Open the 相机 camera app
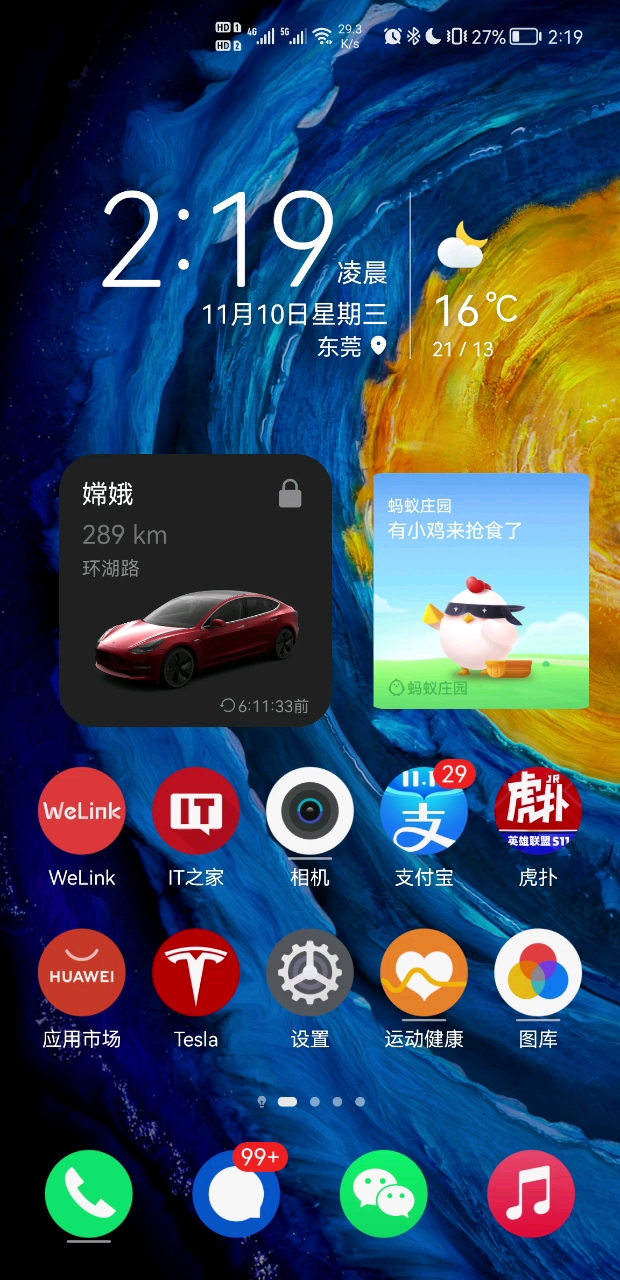The width and height of the screenshot is (620, 1280). coord(310,812)
